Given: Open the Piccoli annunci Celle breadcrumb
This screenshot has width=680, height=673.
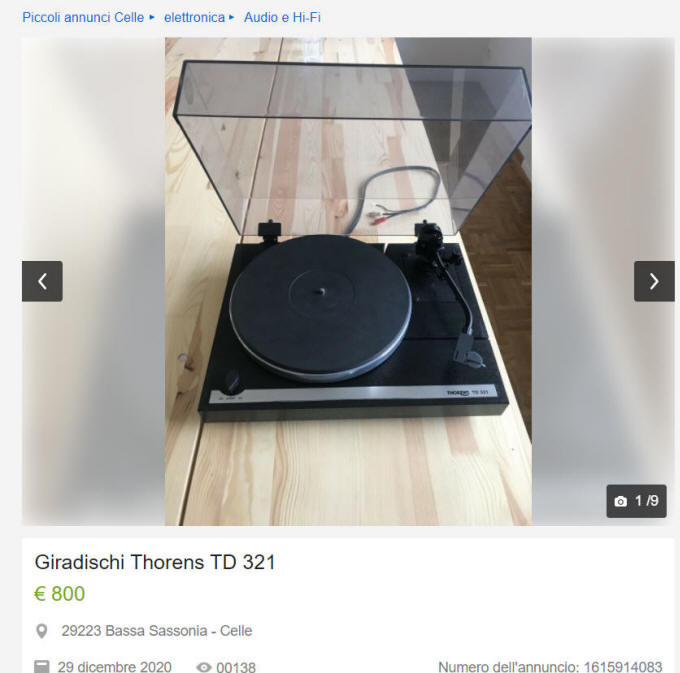Looking at the screenshot, I should [83, 17].
